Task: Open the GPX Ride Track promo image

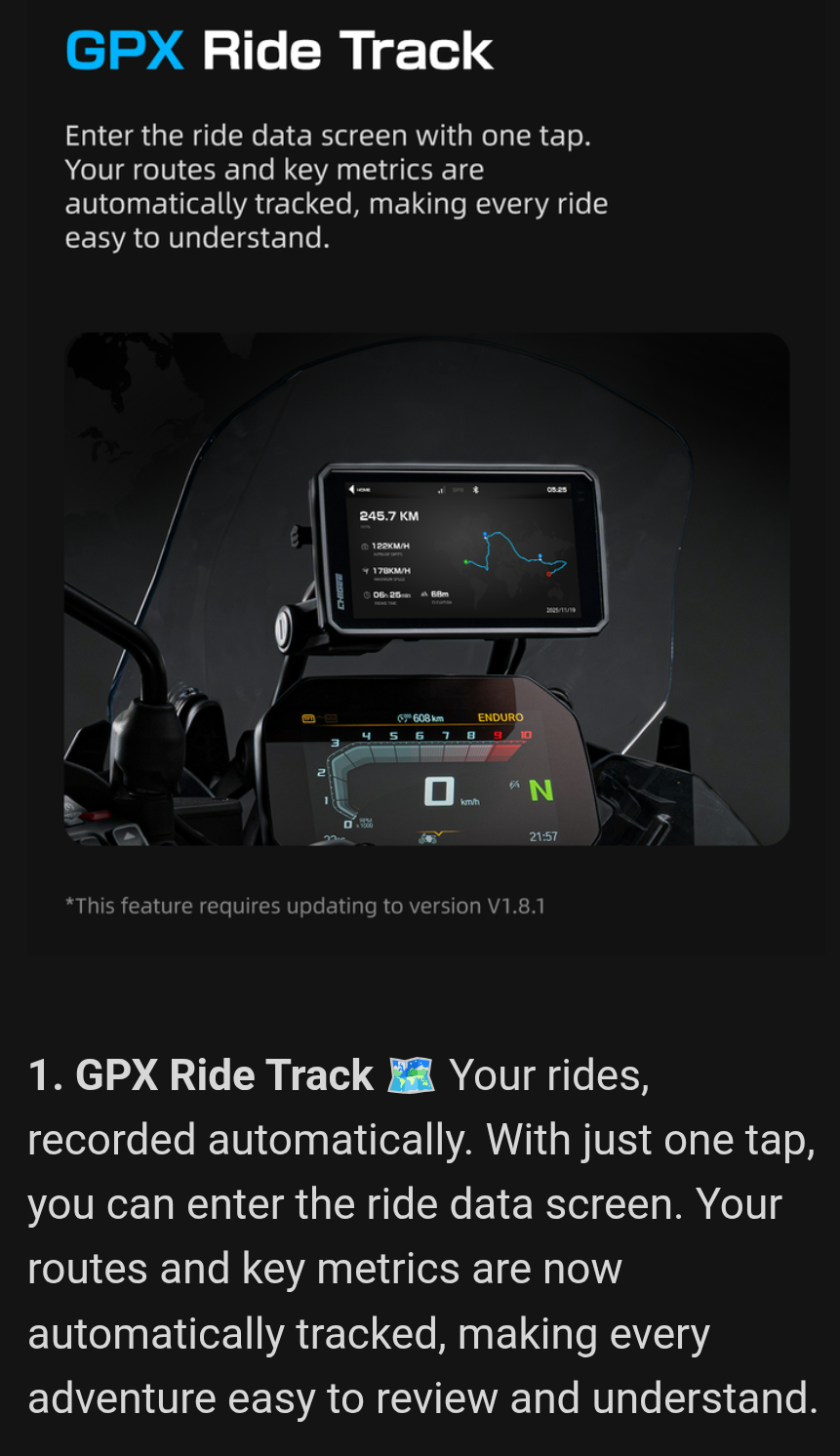Action: 426,588
